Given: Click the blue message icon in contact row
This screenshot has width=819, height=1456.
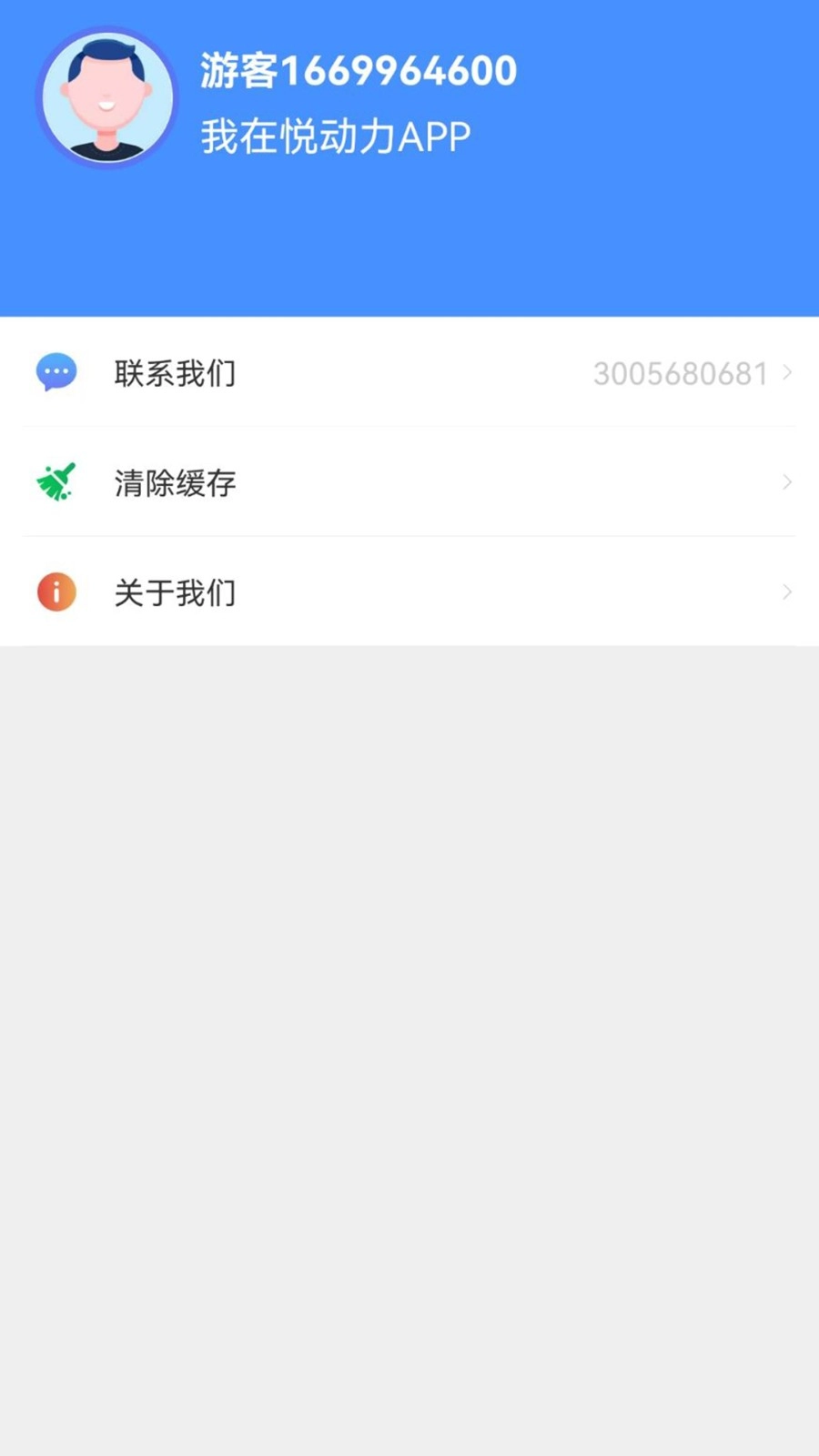Looking at the screenshot, I should coord(55,372).
